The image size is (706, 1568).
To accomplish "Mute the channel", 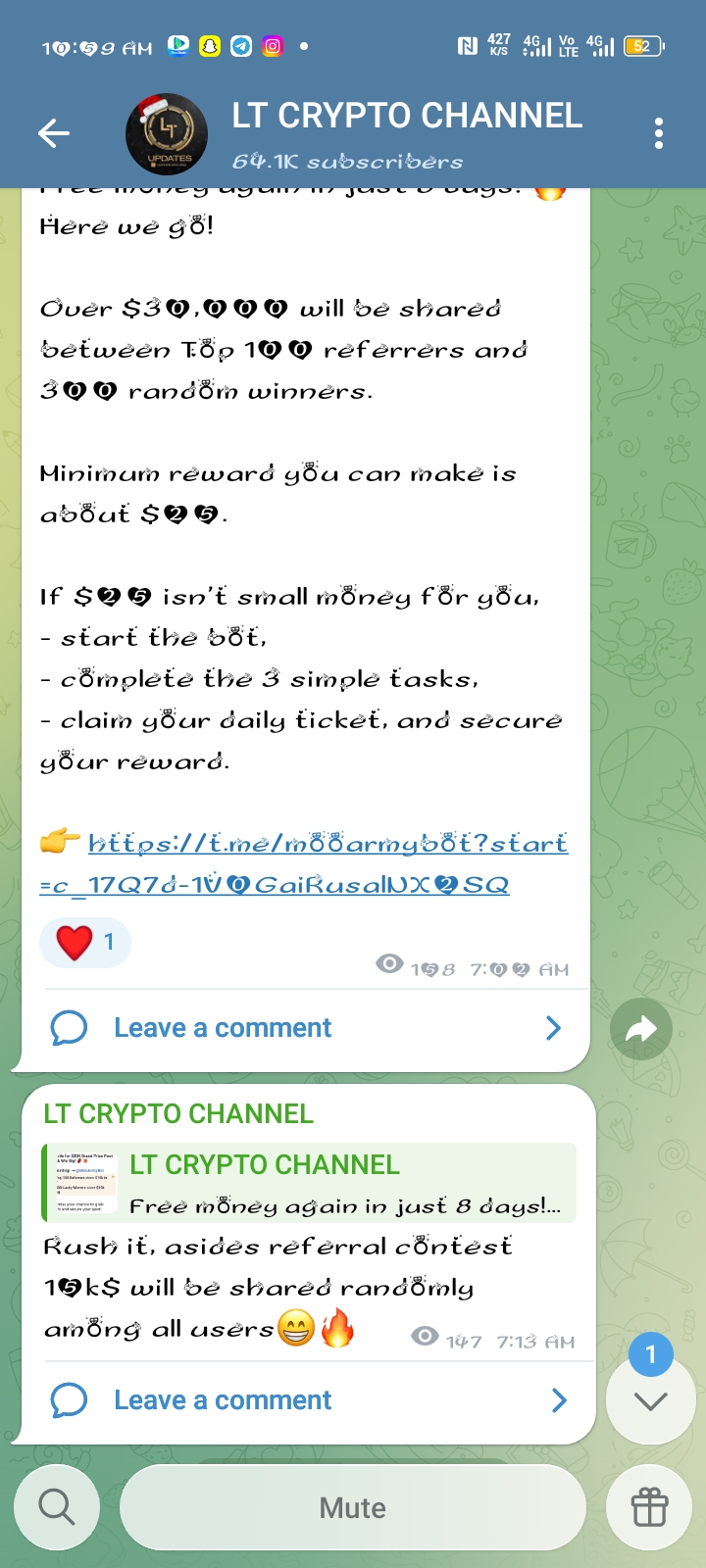I will pyautogui.click(x=353, y=1507).
